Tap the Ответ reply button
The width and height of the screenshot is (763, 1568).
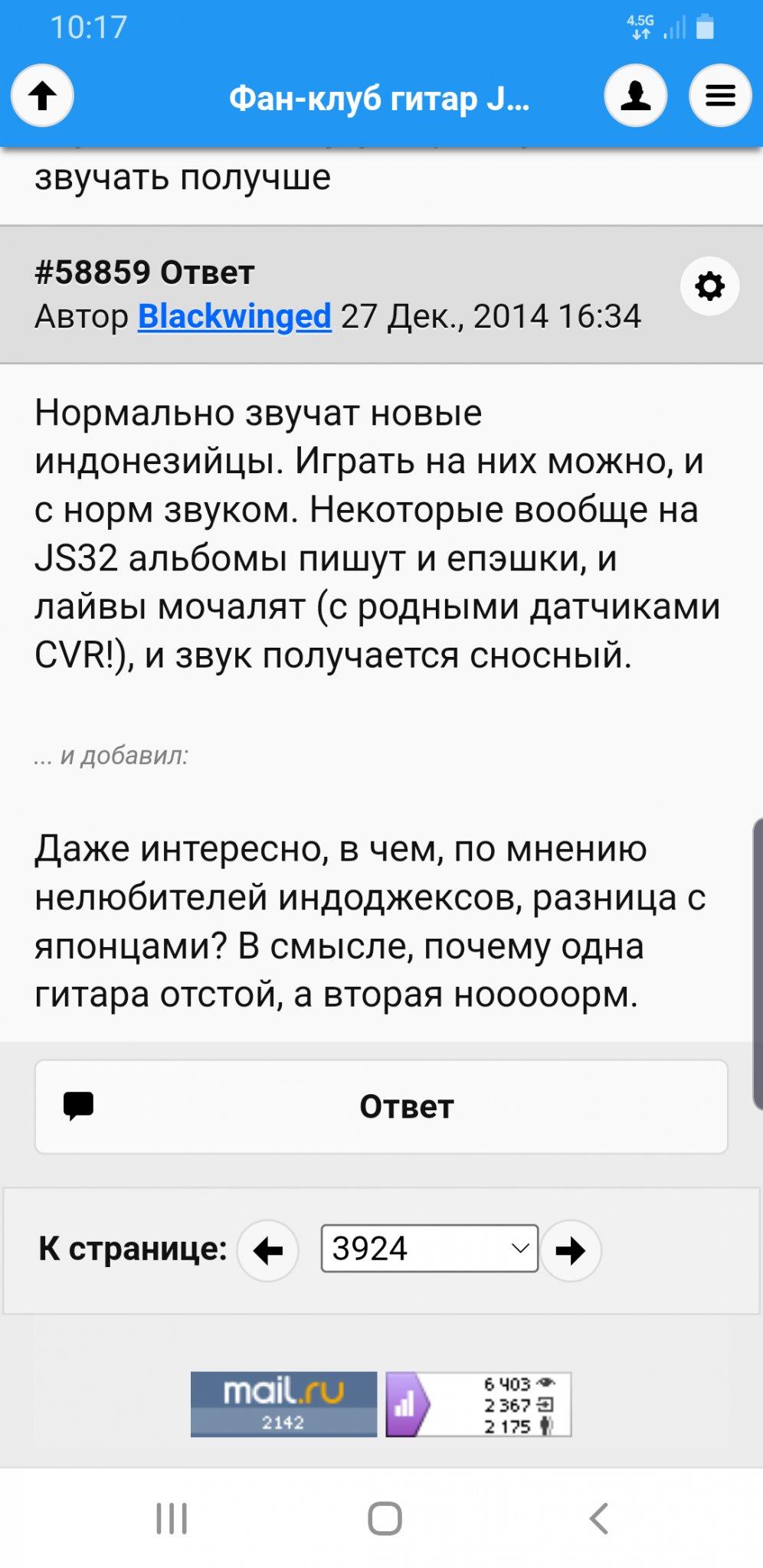pyautogui.click(x=381, y=1106)
